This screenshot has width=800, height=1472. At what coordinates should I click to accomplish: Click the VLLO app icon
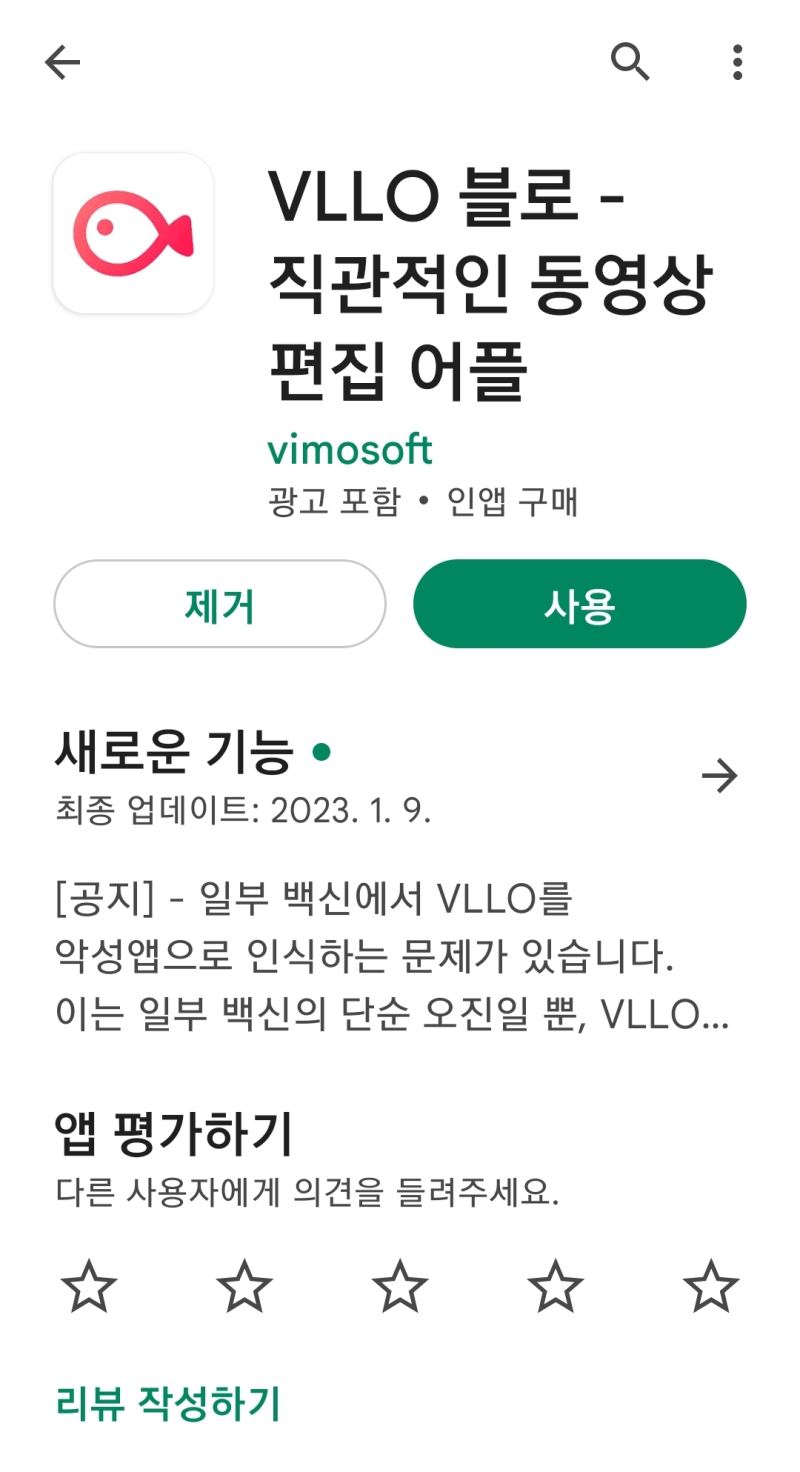[133, 232]
